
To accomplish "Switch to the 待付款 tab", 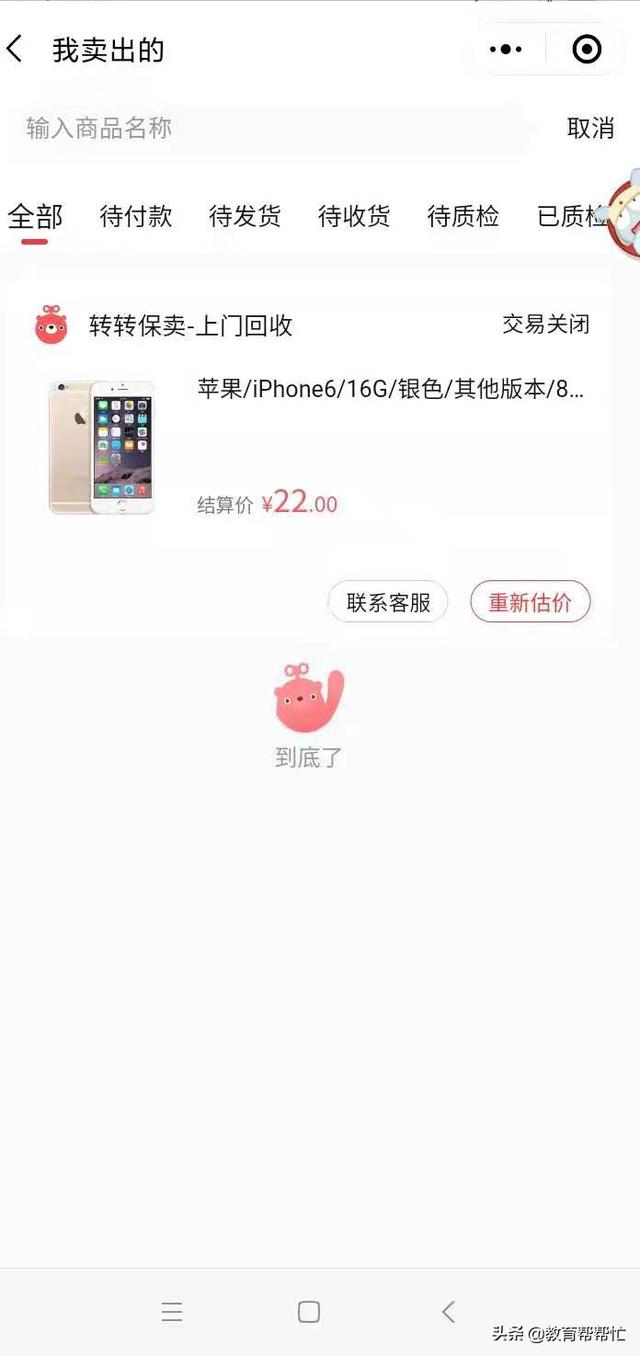I will [x=136, y=216].
